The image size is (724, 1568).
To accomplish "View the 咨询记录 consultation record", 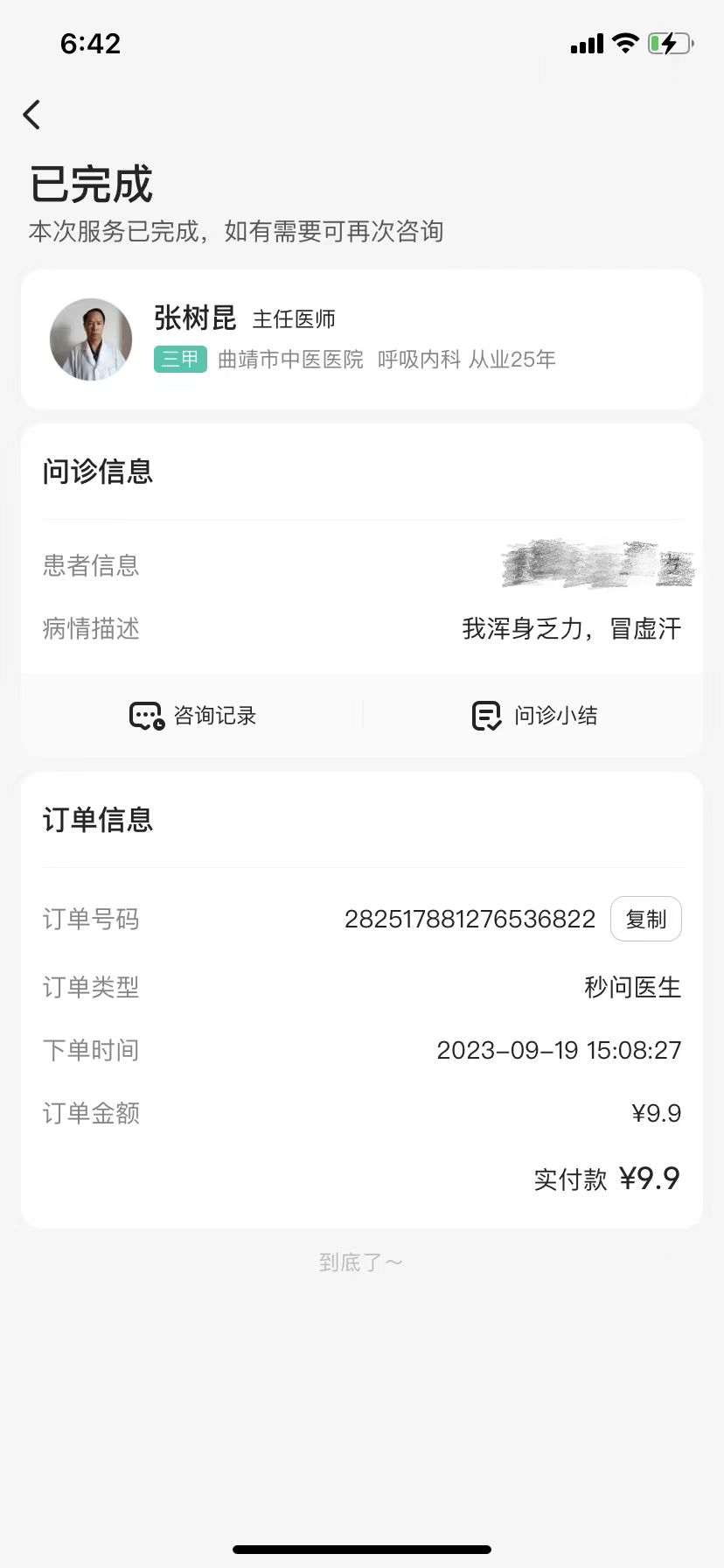I will tap(192, 716).
